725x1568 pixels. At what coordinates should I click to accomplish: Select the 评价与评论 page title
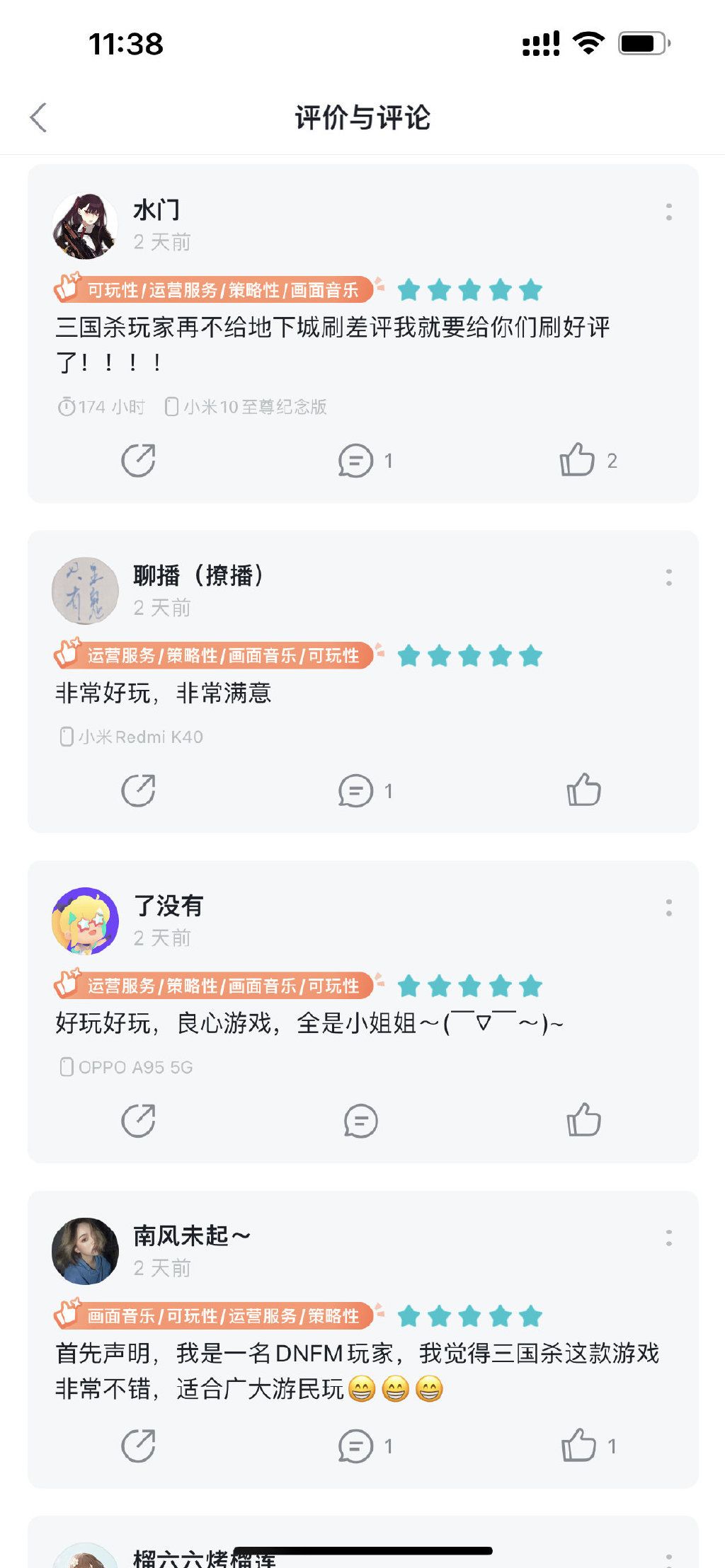tap(362, 117)
